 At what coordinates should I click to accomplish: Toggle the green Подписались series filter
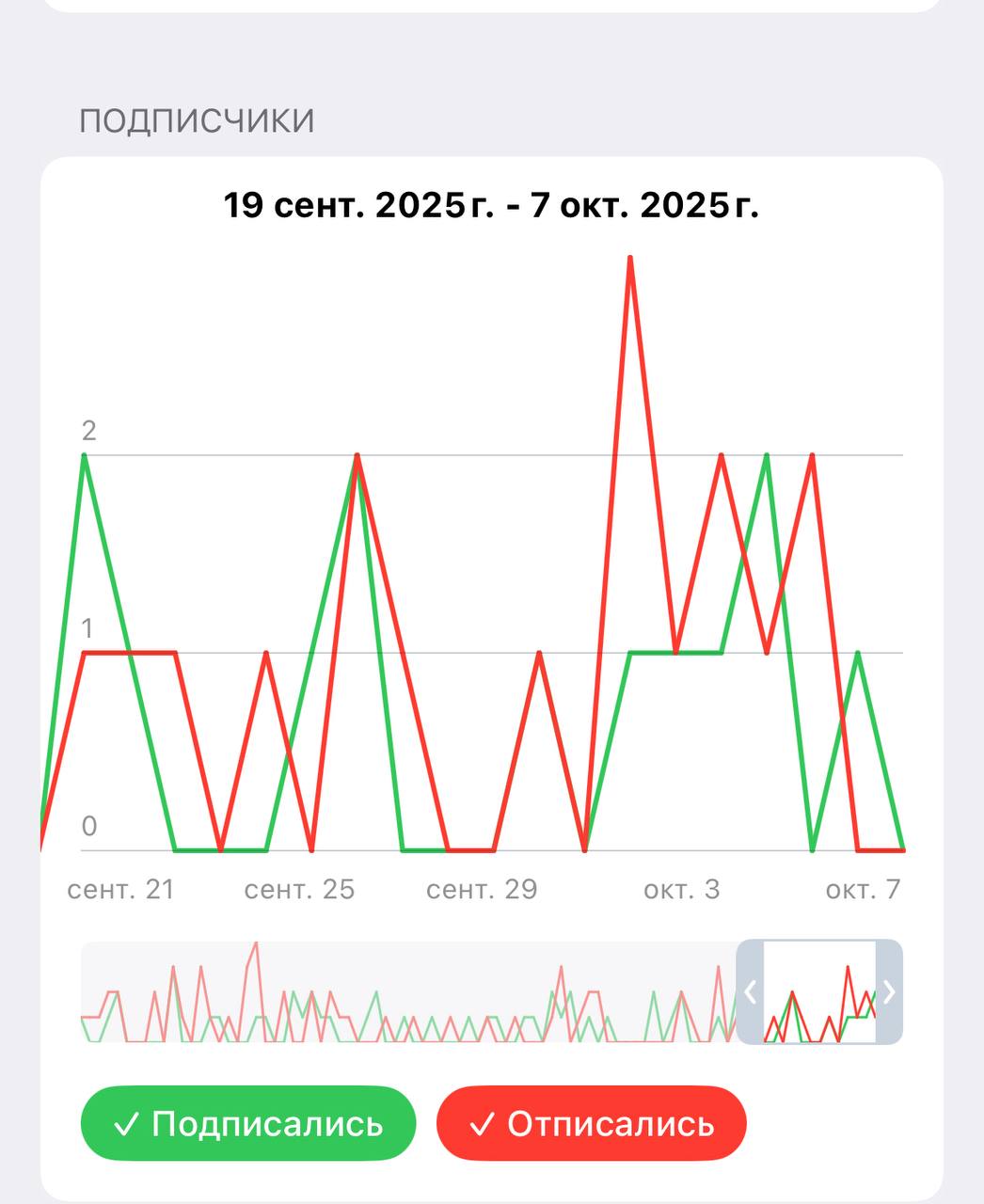pos(248,1124)
